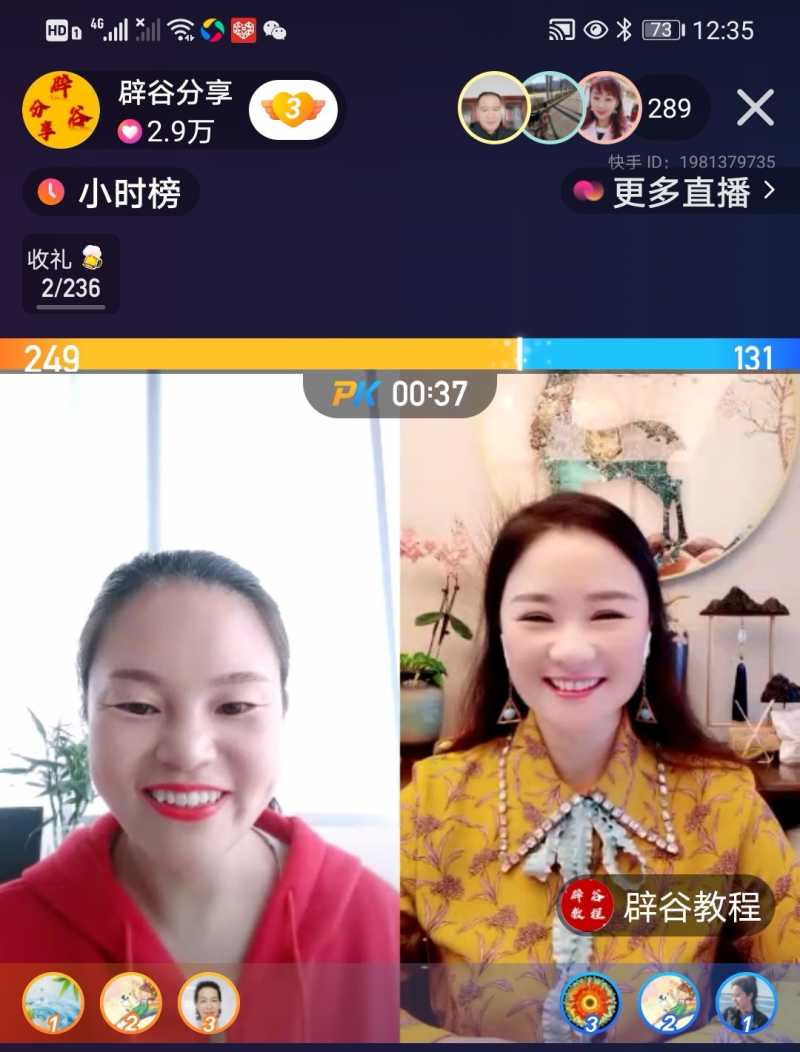Image resolution: width=800 pixels, height=1052 pixels.
Task: Close the live stream
Action: 755,108
